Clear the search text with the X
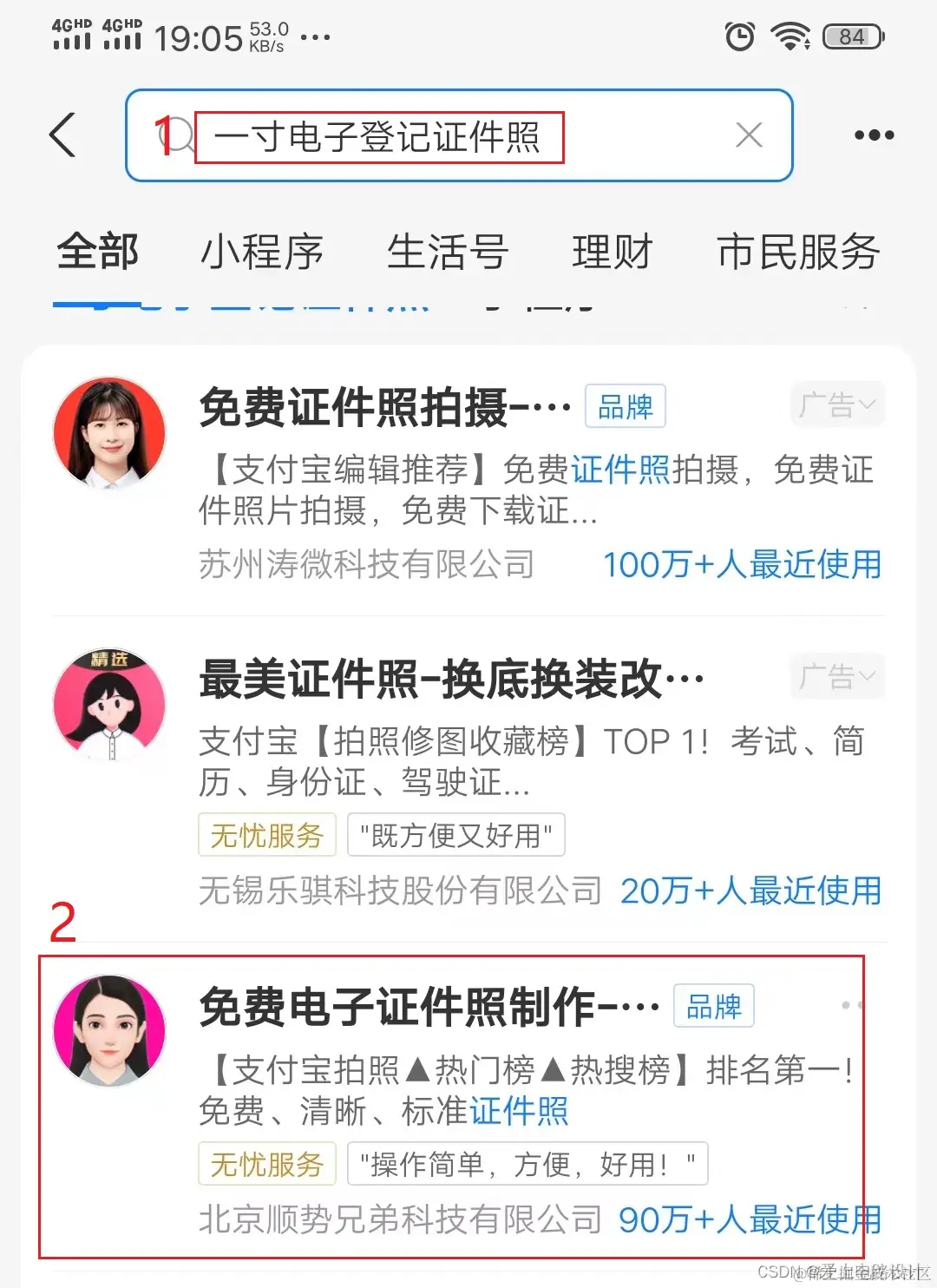 click(749, 135)
